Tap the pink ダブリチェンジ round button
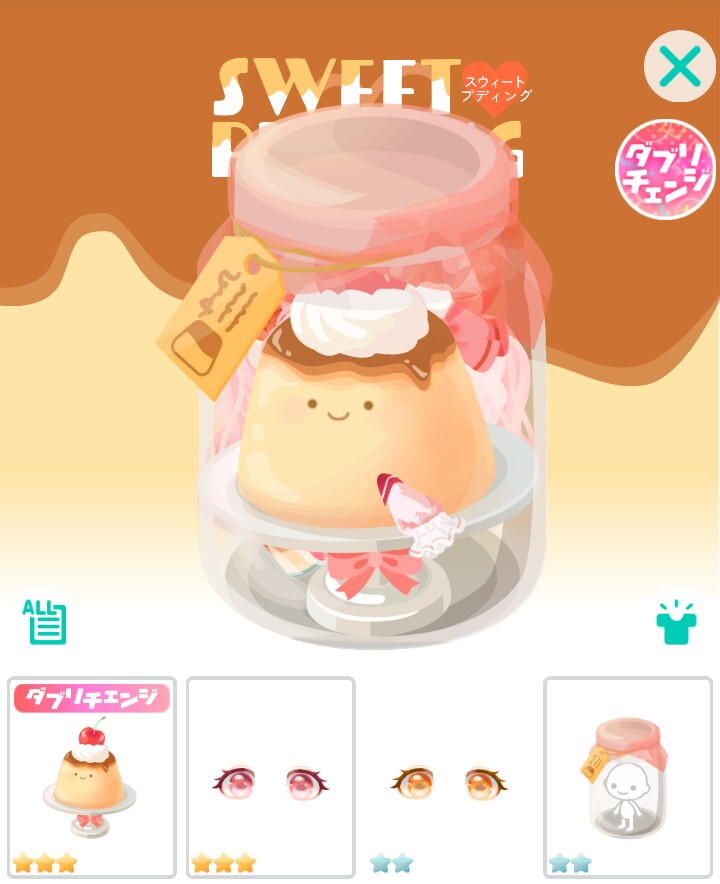The width and height of the screenshot is (720, 884). [x=665, y=169]
